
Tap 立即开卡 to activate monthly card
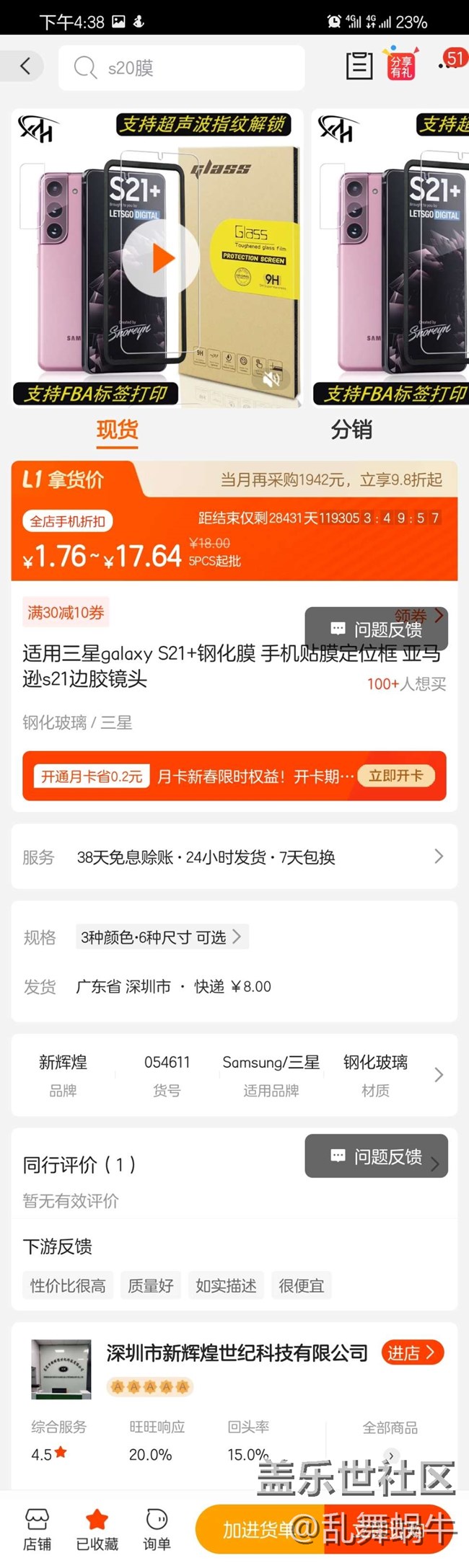click(x=395, y=776)
